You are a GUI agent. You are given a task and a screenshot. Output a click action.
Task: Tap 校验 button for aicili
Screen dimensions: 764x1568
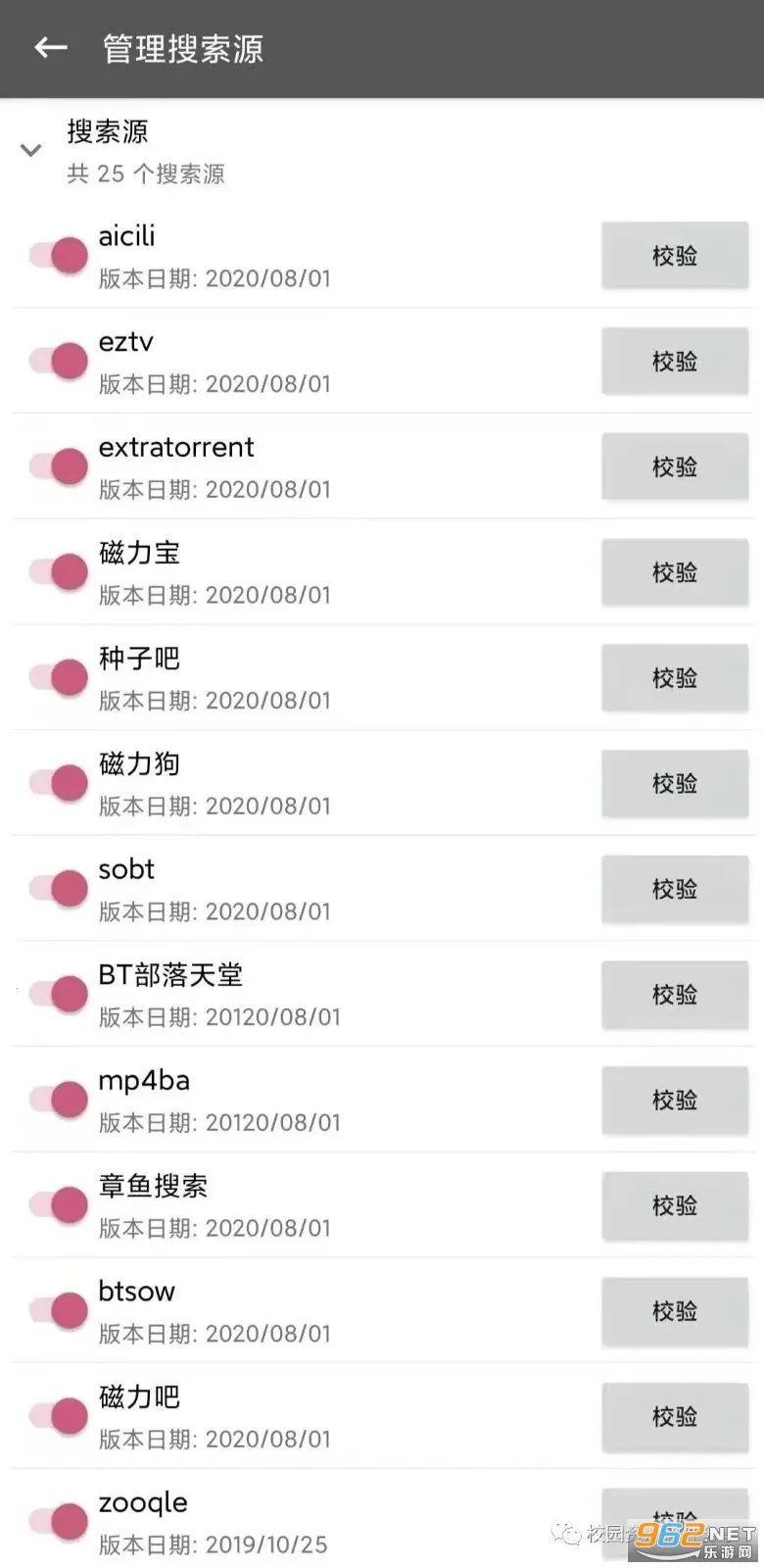675,256
